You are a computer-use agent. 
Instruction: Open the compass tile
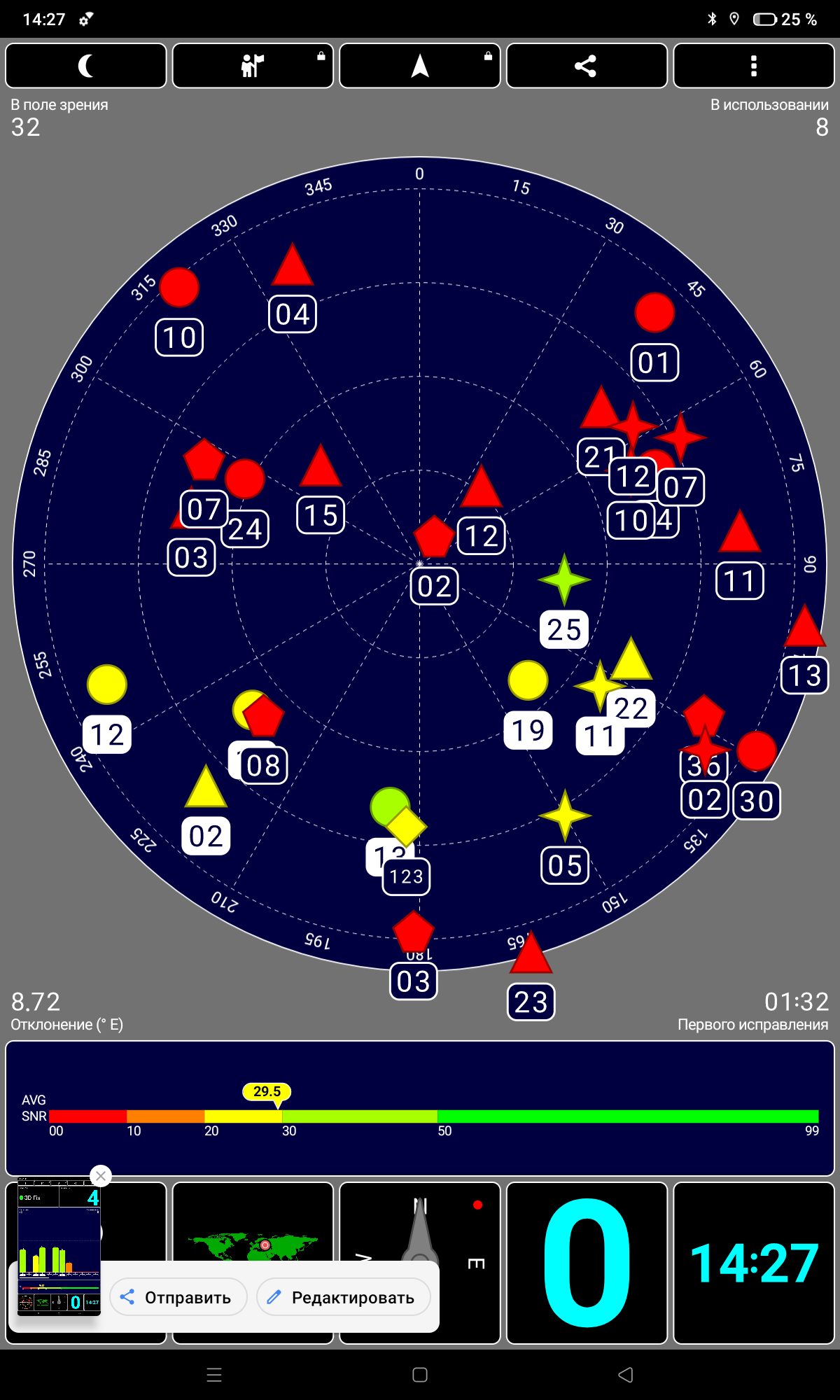coord(420,1225)
